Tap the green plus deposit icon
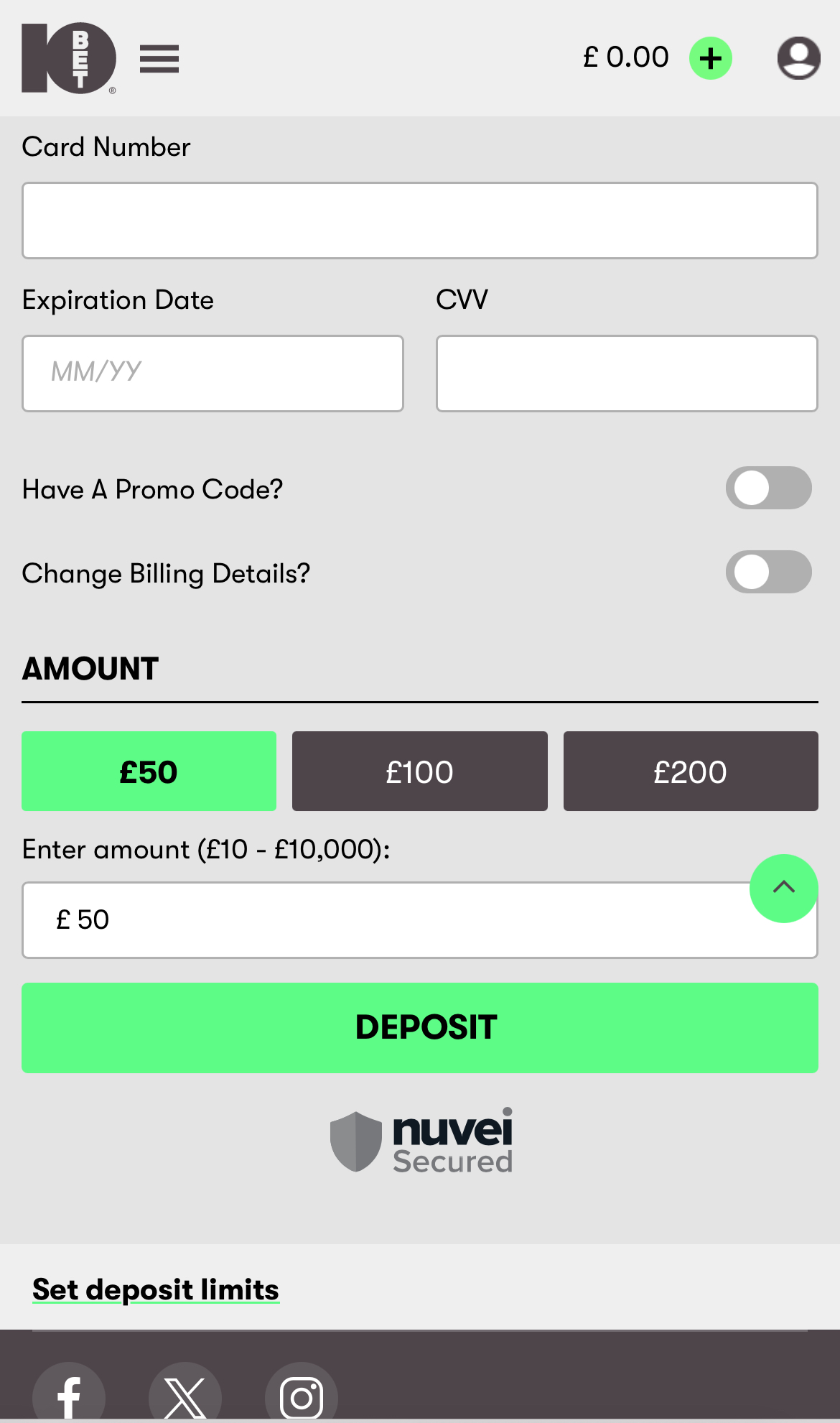The width and height of the screenshot is (840, 1423). click(709, 58)
